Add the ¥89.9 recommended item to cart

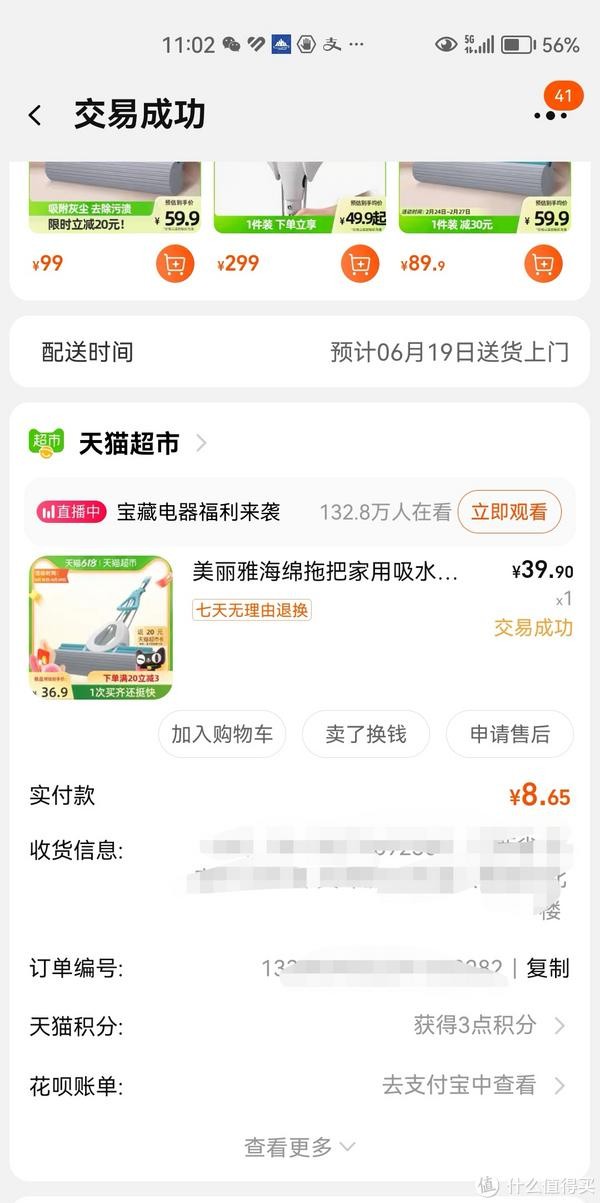(543, 264)
